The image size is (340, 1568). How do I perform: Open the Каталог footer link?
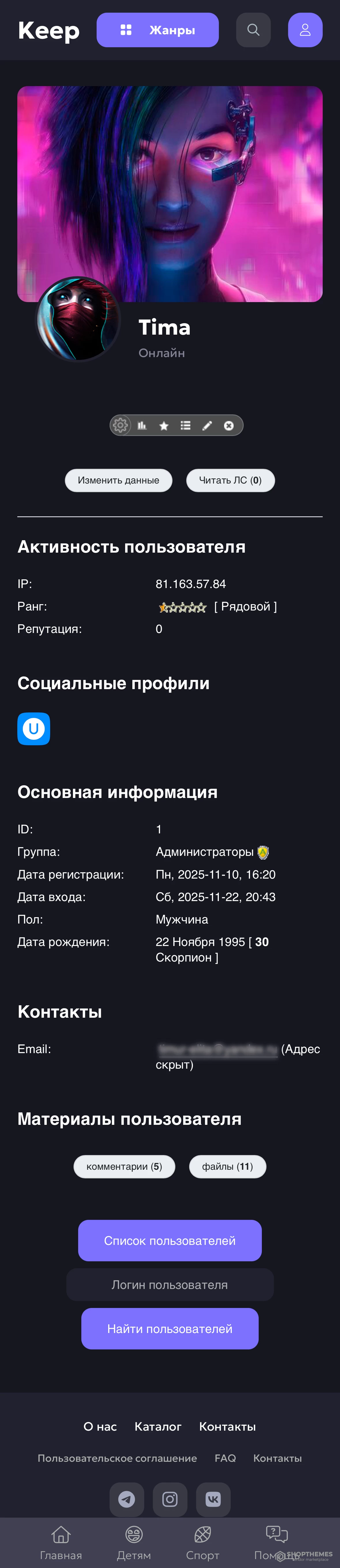158,1427
